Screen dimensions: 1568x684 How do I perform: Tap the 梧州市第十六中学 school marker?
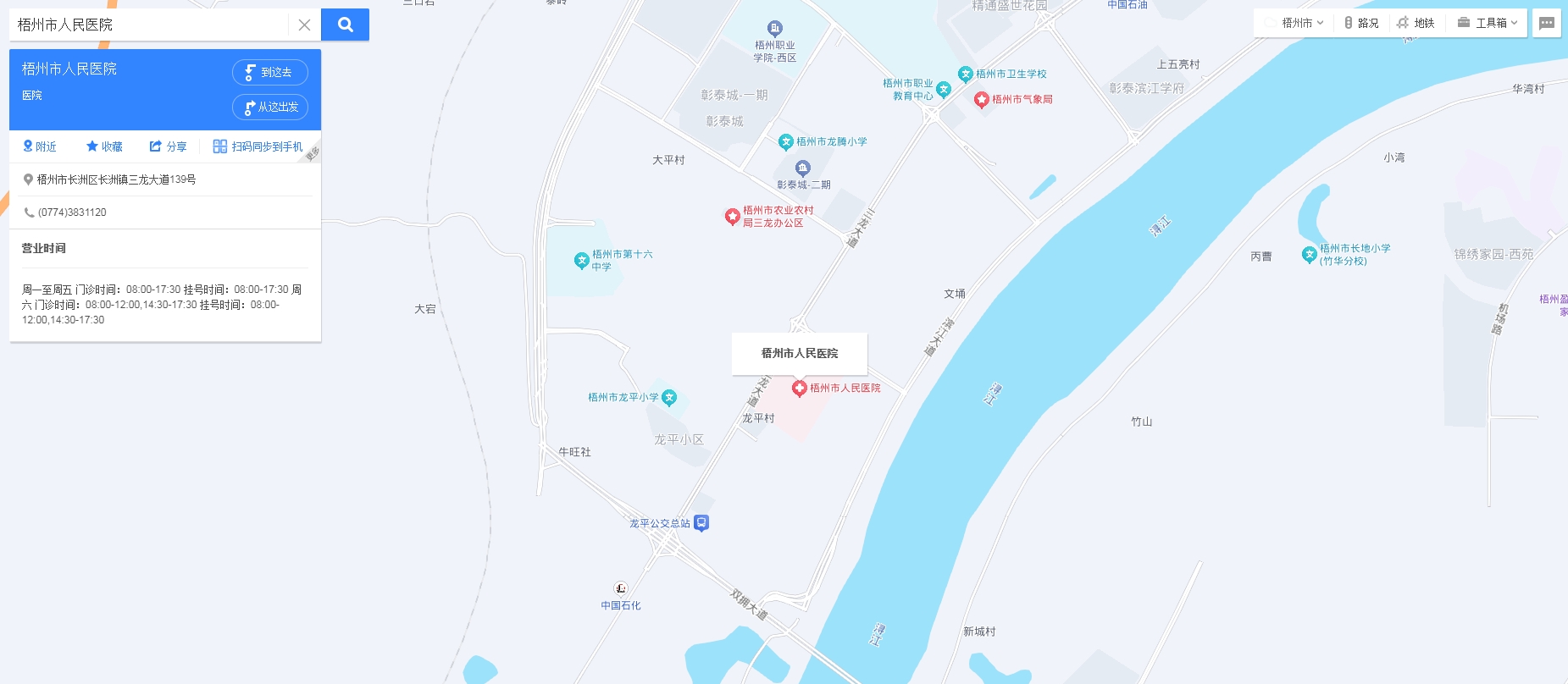581,260
